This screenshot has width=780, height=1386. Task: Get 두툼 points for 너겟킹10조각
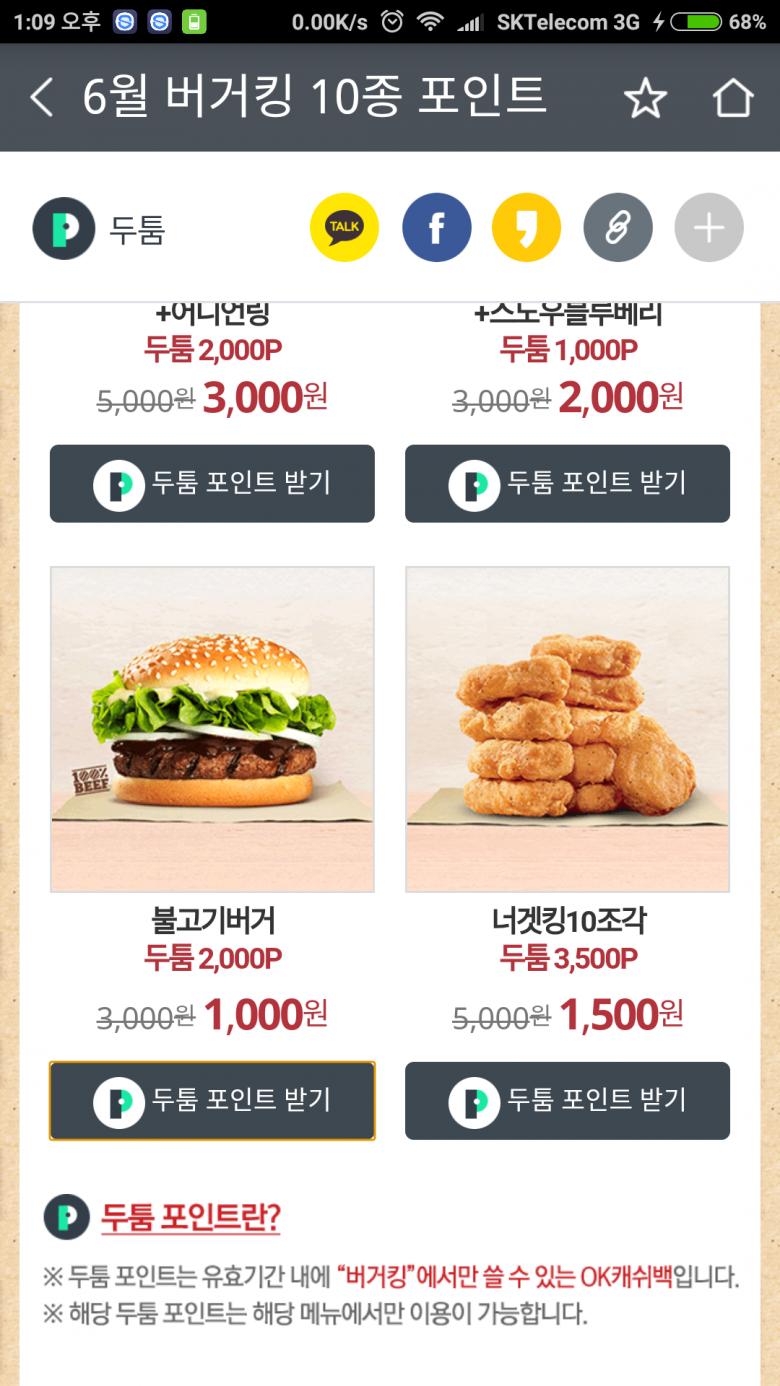point(567,1100)
